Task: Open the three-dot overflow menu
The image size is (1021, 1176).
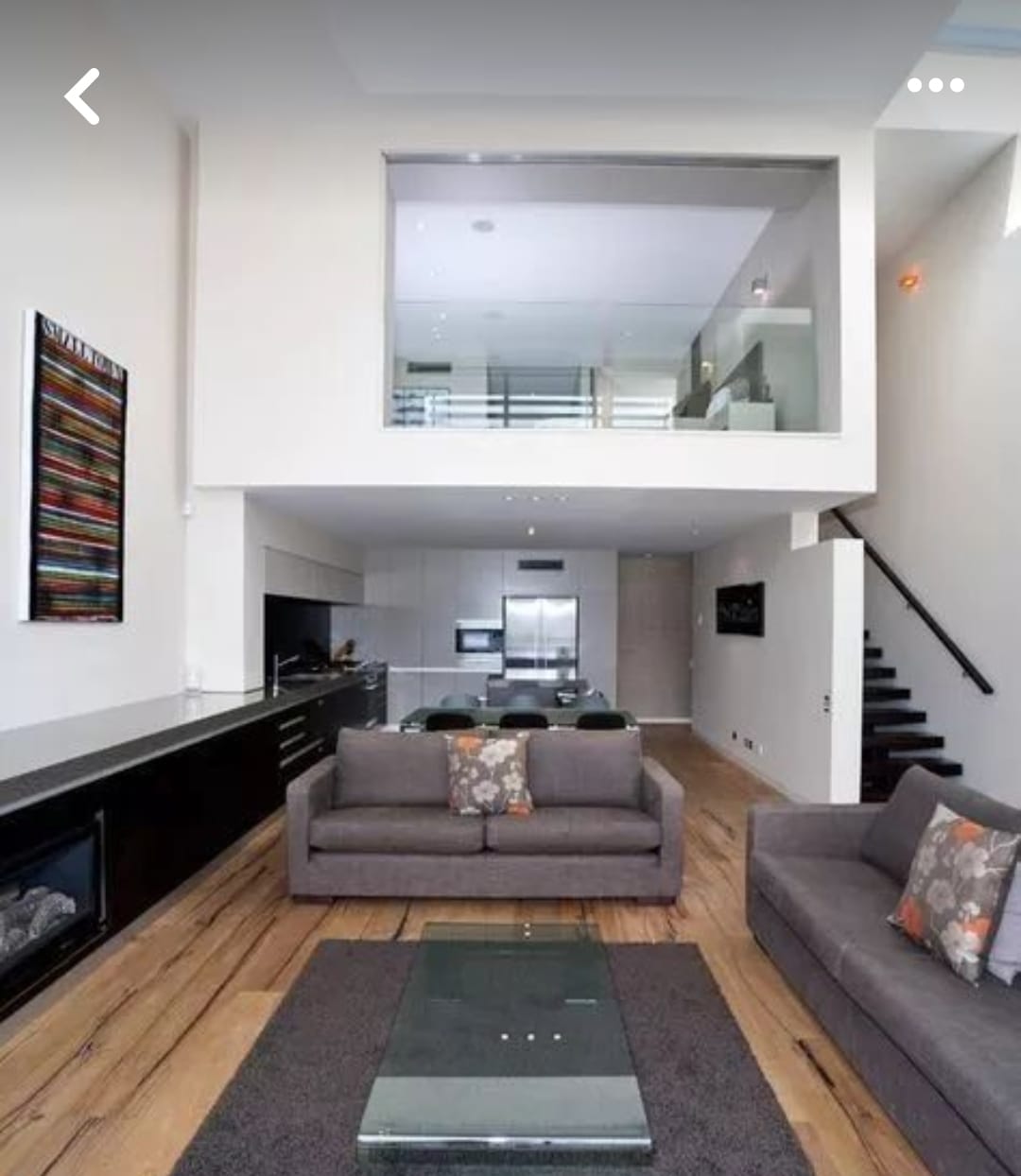Action: [x=938, y=85]
